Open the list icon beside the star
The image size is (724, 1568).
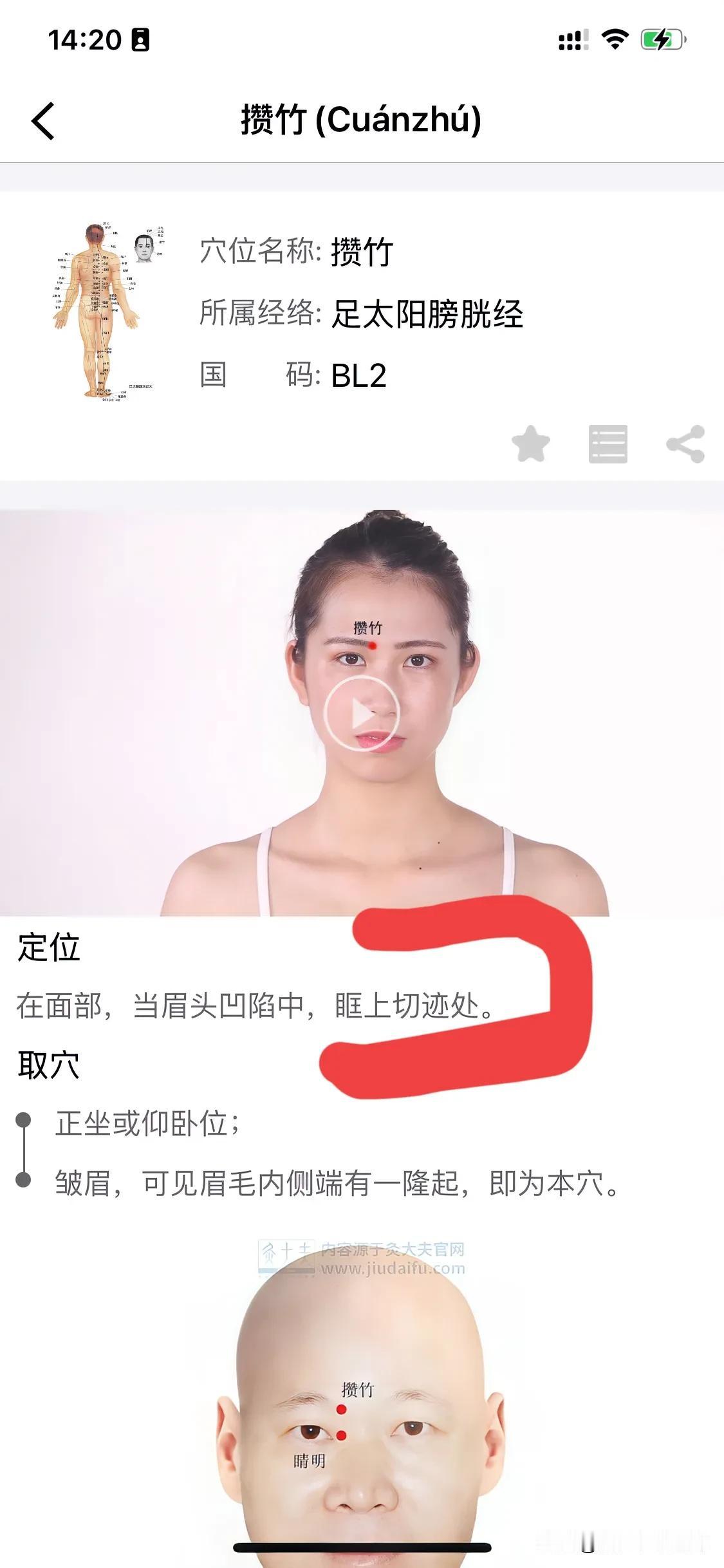click(x=608, y=444)
